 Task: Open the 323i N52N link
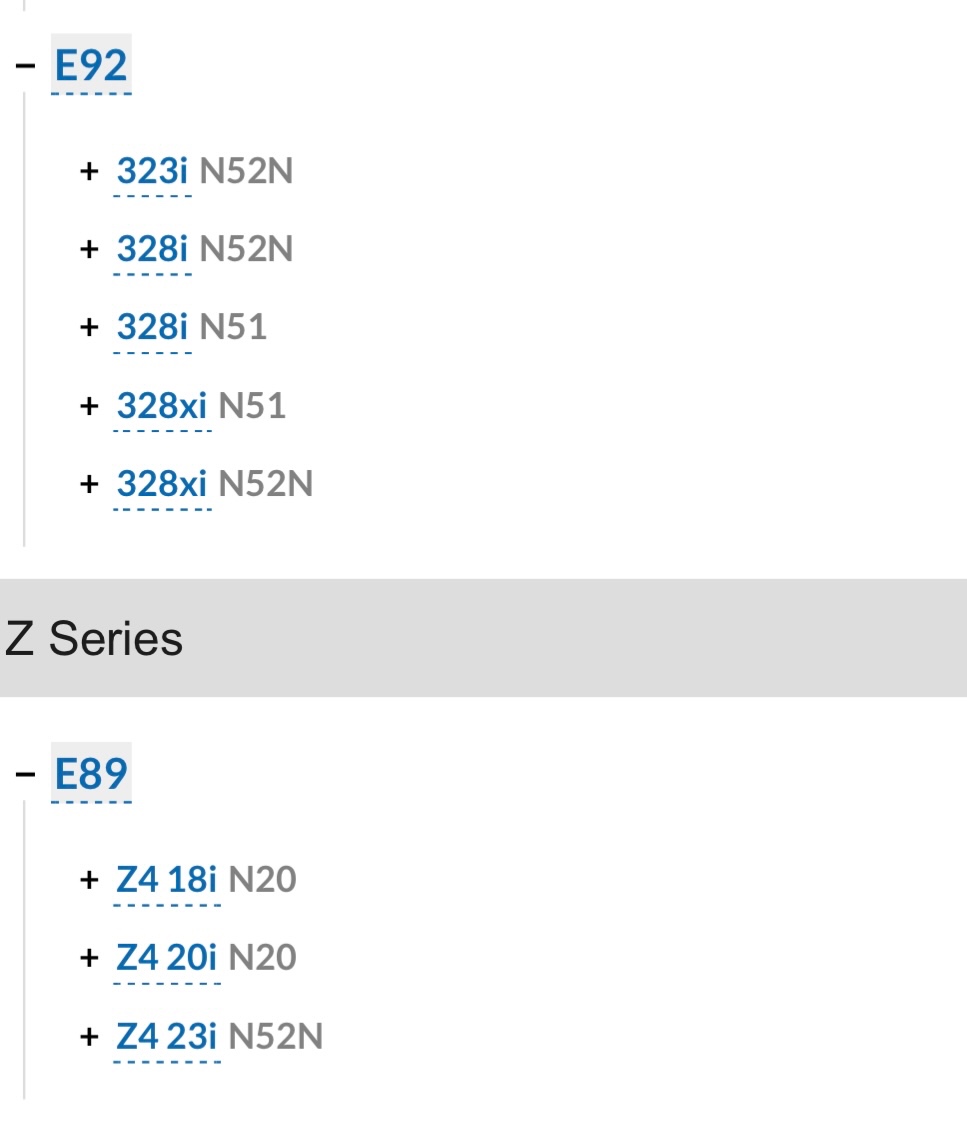coord(152,171)
